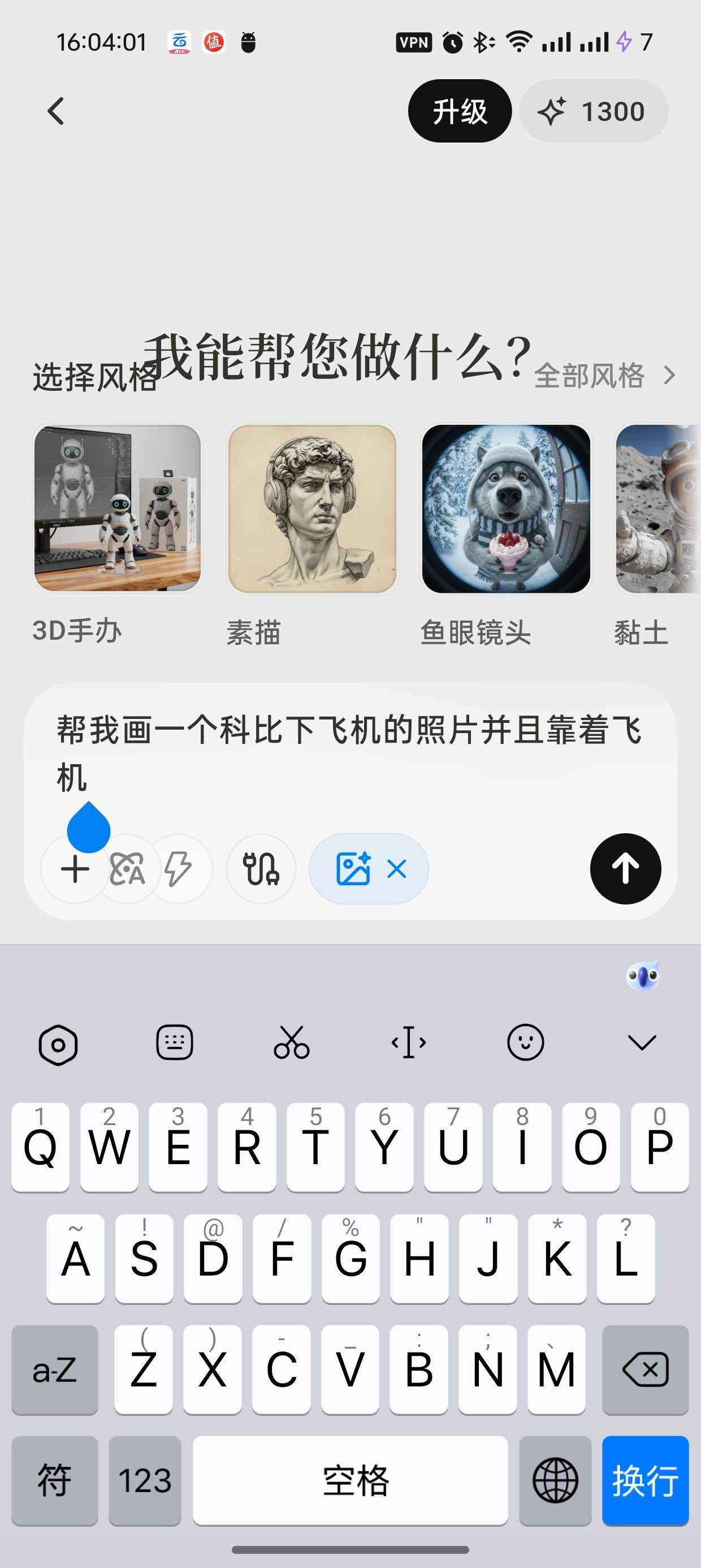The image size is (701, 1568).
Task: Open the keyboard emoji panel
Action: pos(525,1043)
